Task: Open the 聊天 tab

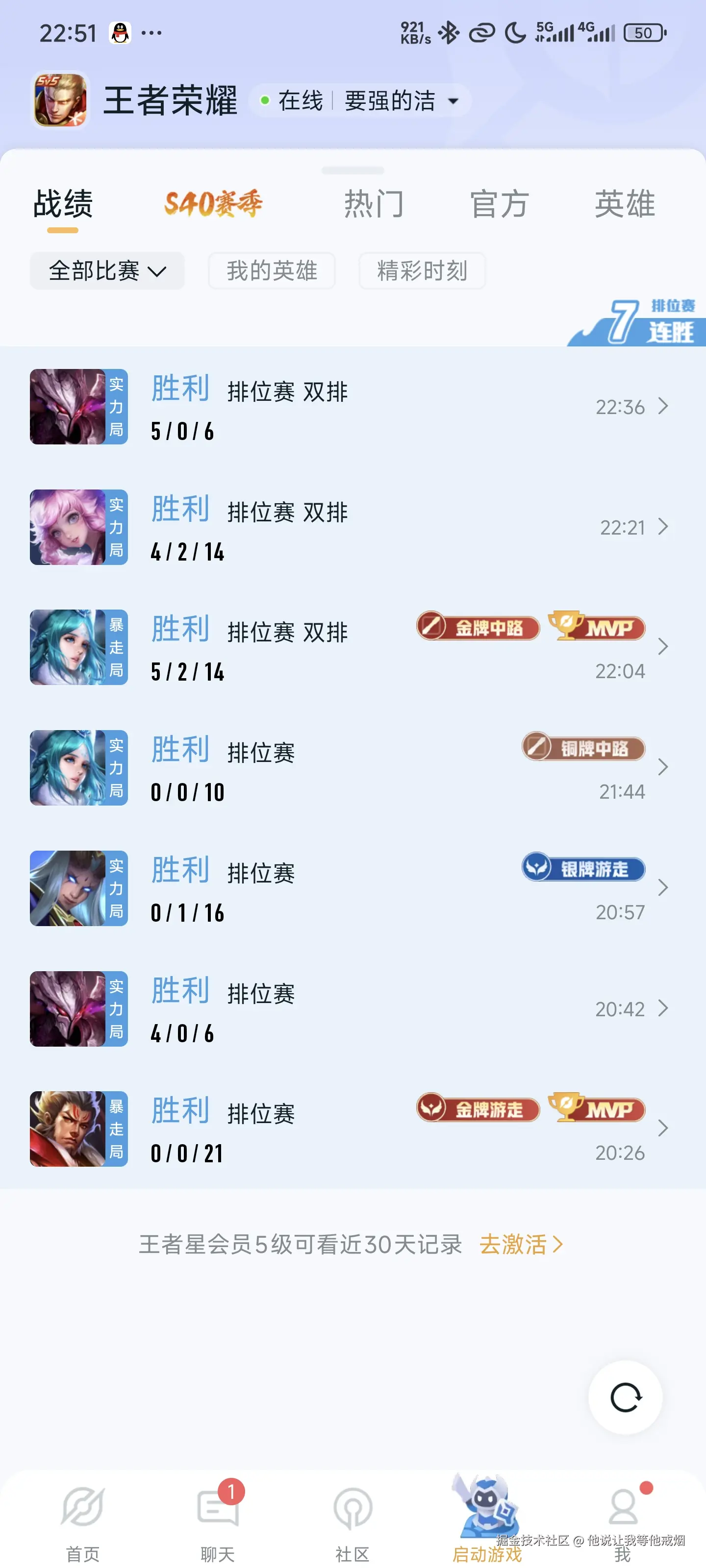Action: [x=218, y=1522]
